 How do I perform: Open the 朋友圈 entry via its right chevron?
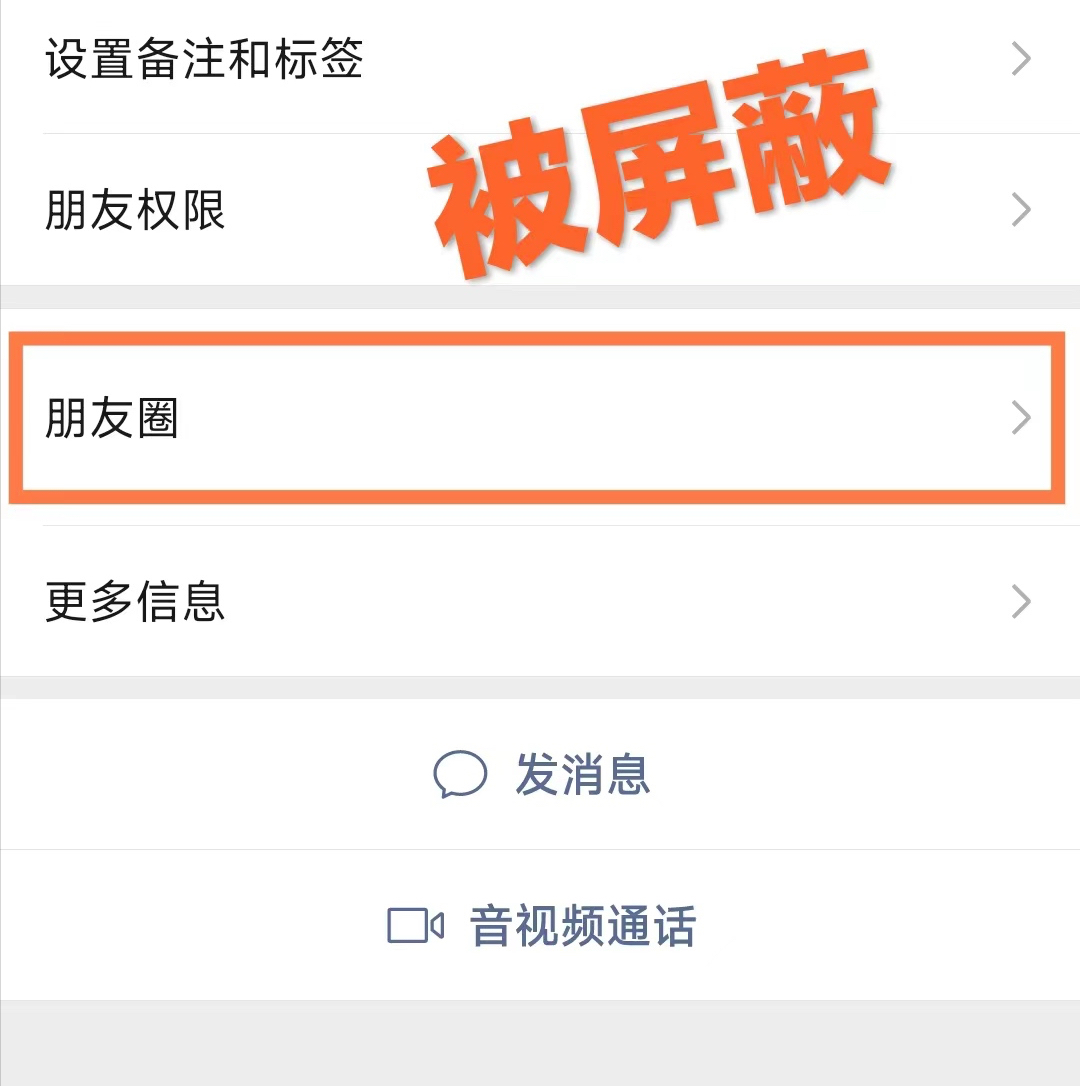click(x=1020, y=417)
